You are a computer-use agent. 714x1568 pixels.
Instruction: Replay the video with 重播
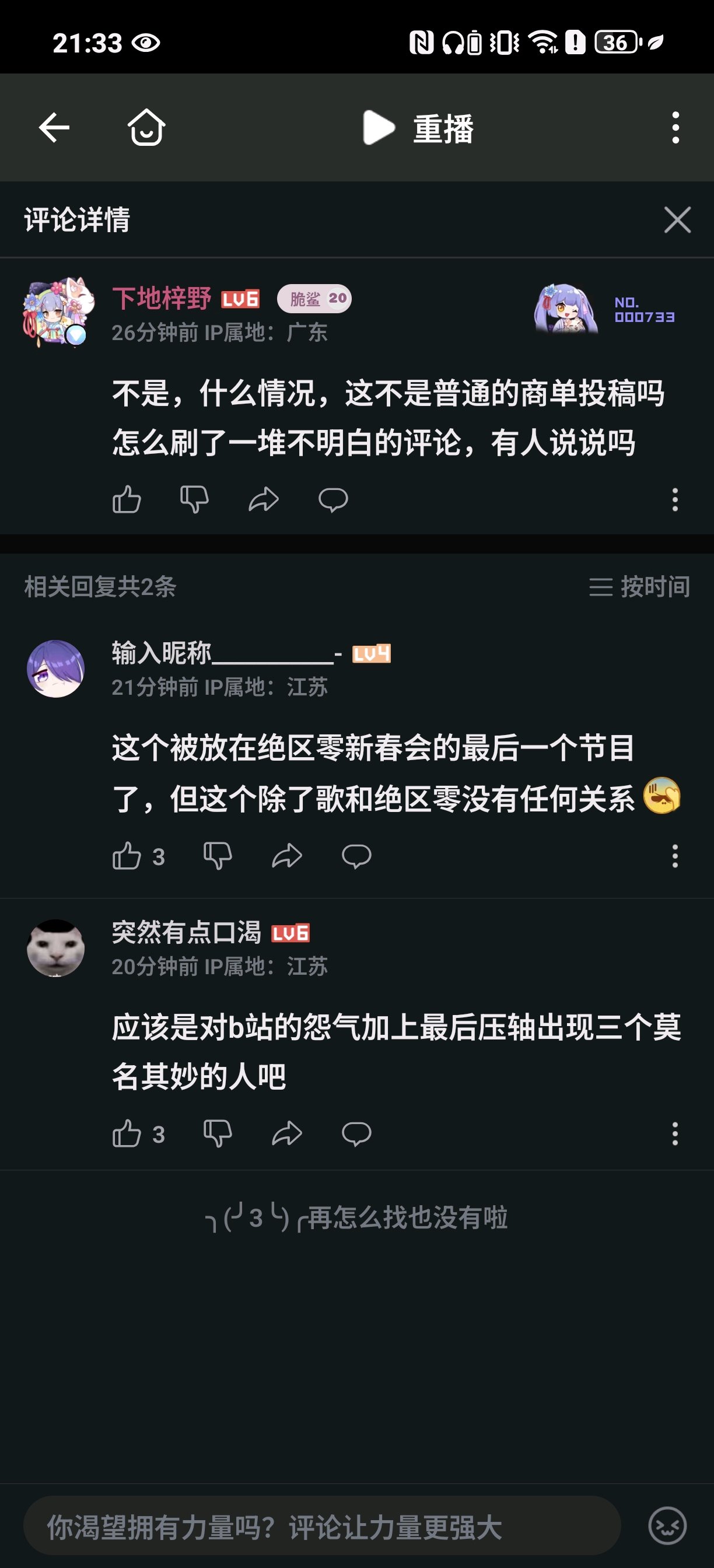pyautogui.click(x=419, y=128)
